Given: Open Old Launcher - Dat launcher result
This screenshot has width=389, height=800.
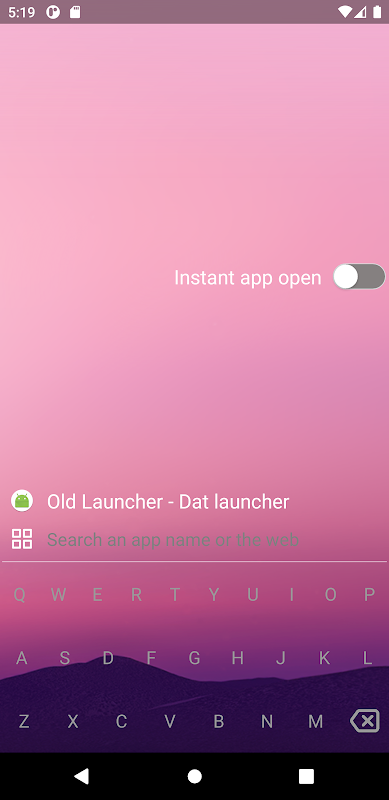Looking at the screenshot, I should pyautogui.click(x=194, y=502).
